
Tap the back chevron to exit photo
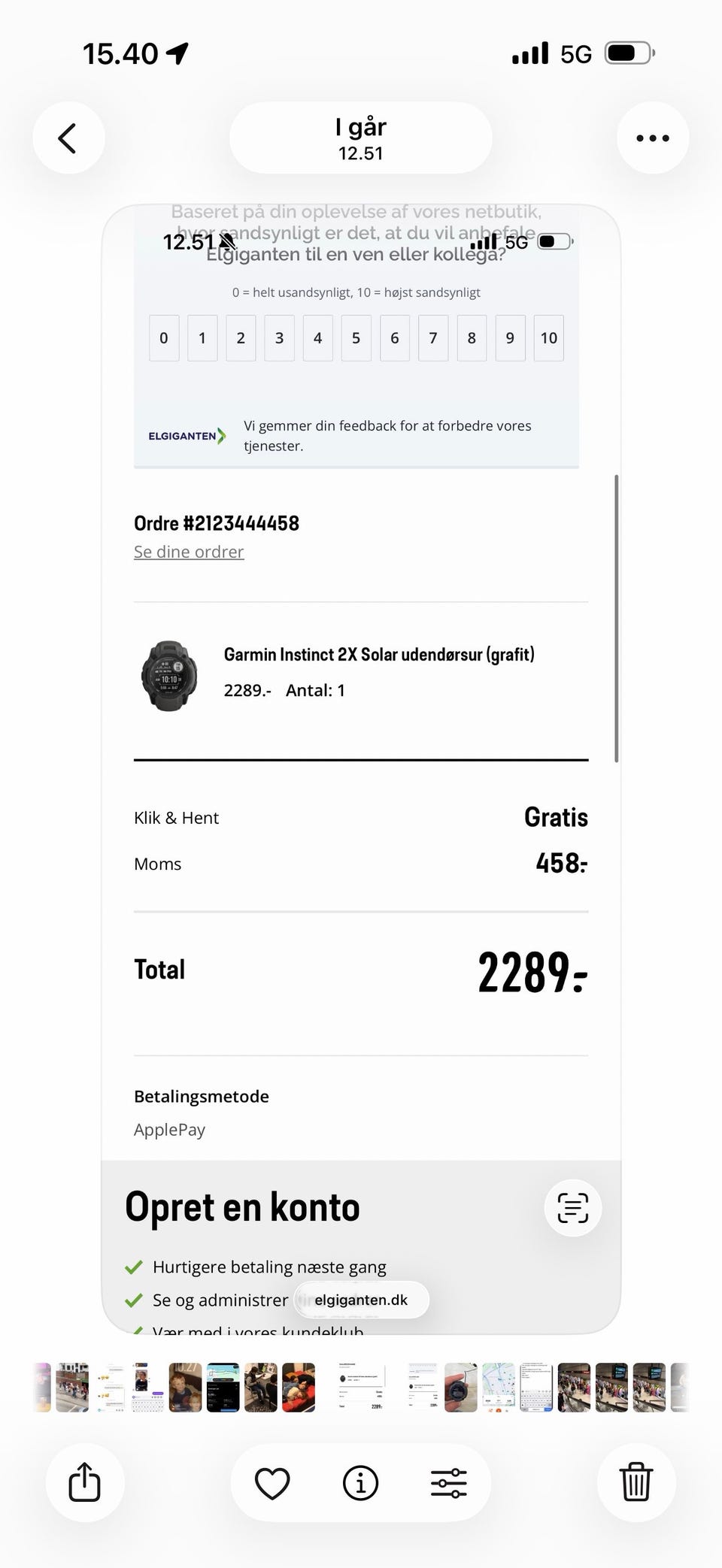(68, 138)
